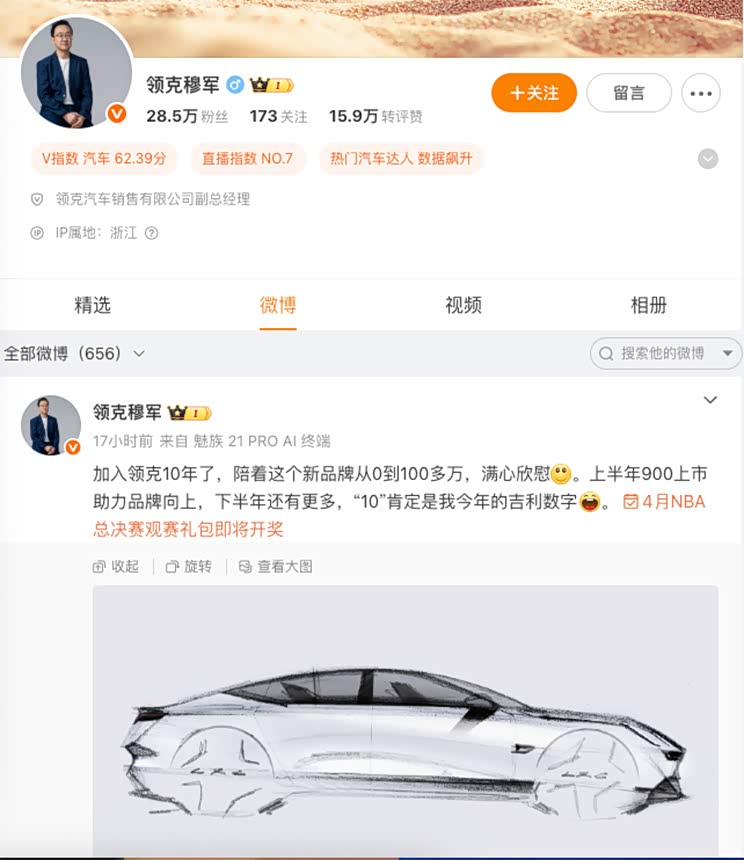Viewport: 744px width, 860px height.
Task: Switch to the 视频 tab
Action: 463,305
